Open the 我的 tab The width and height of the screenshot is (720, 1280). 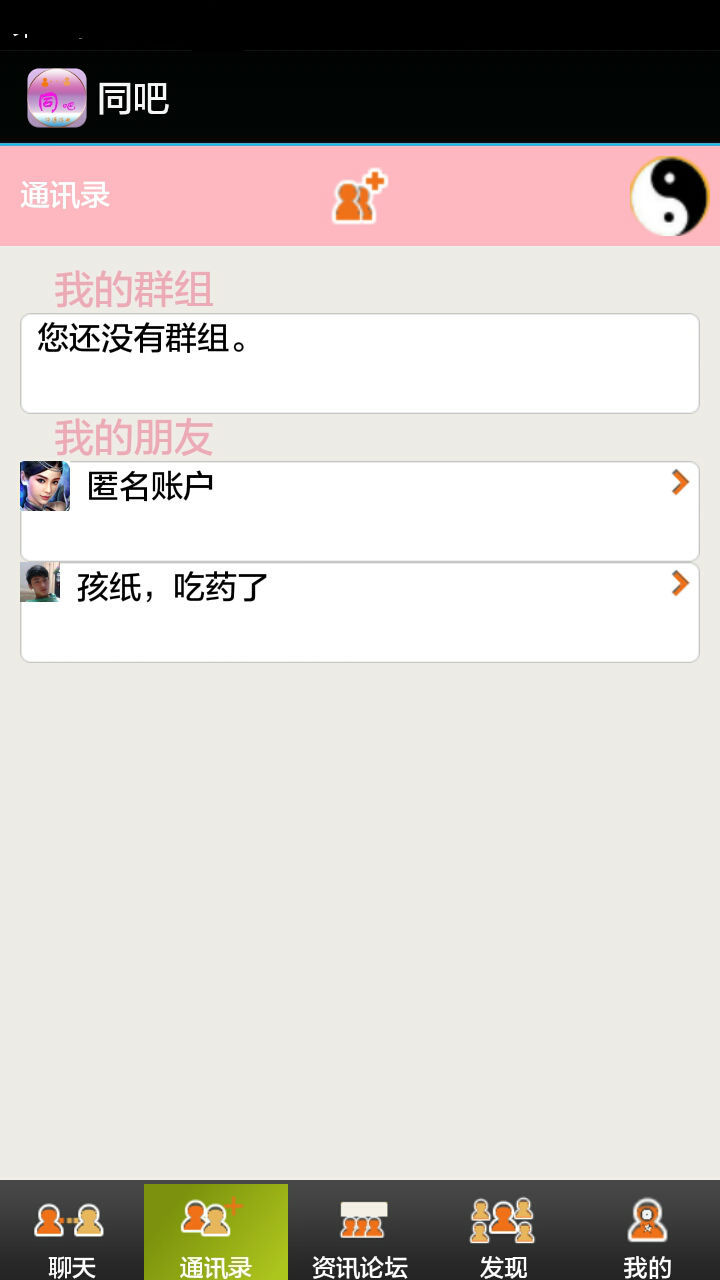tap(647, 1232)
